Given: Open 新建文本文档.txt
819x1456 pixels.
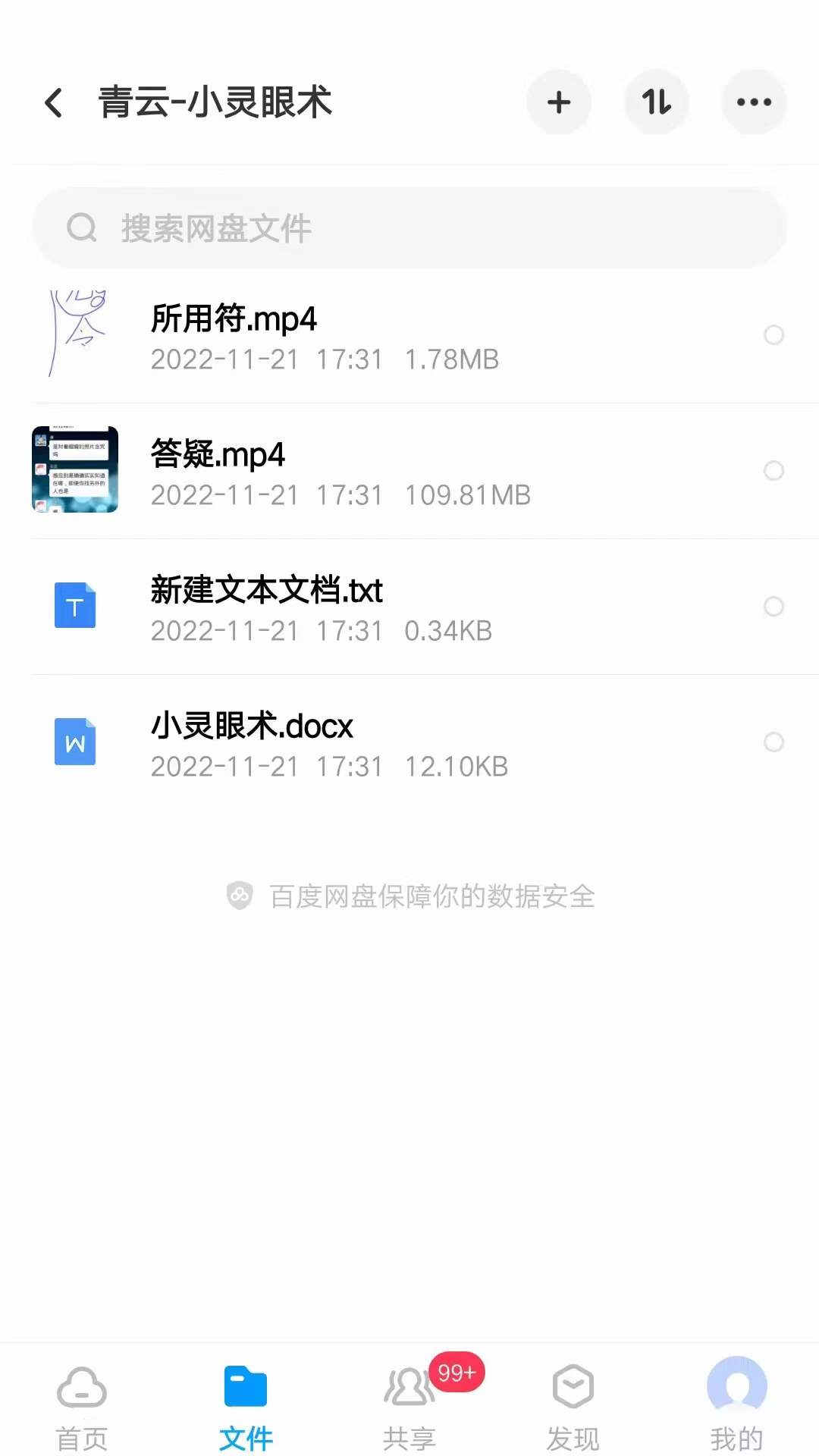Looking at the screenshot, I should coord(265,607).
